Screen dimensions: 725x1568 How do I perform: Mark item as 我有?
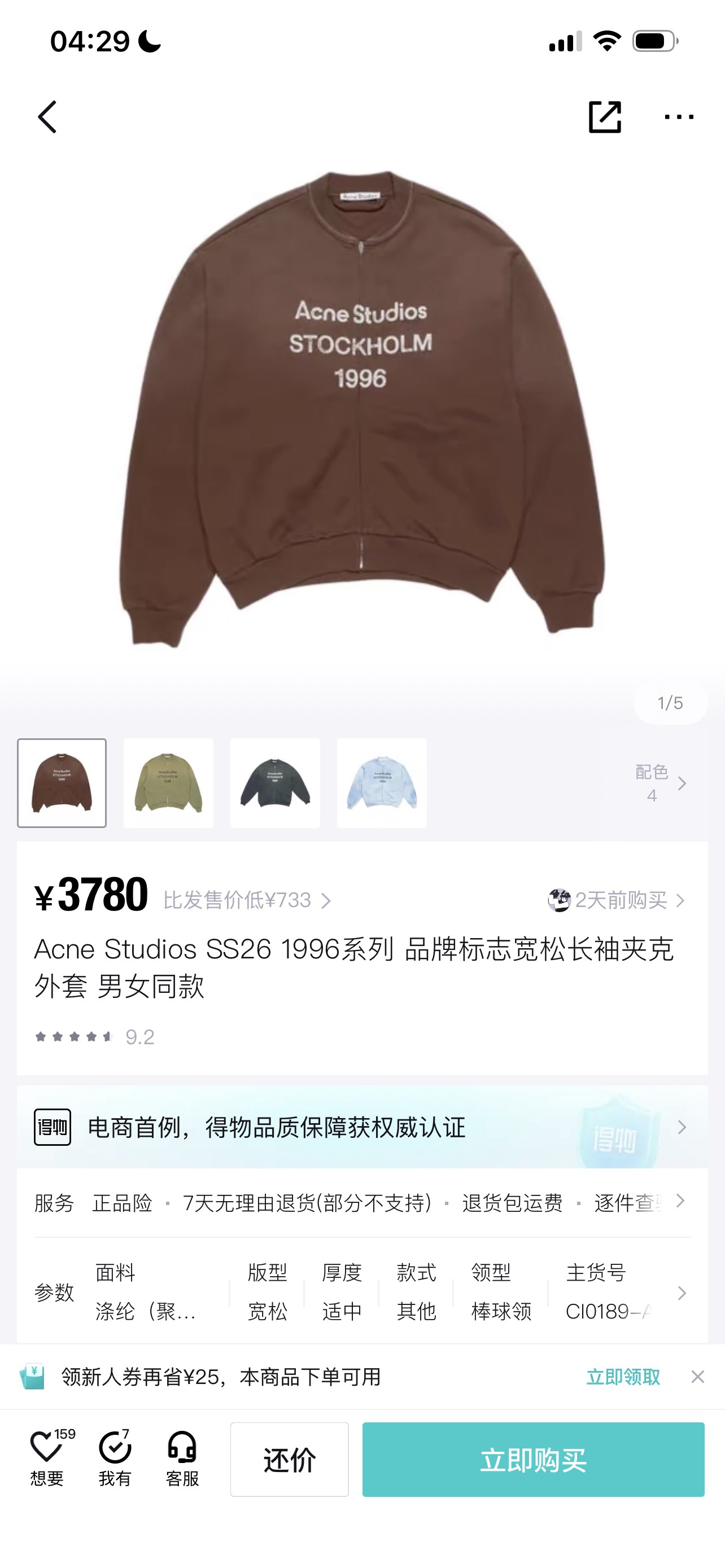click(115, 1457)
